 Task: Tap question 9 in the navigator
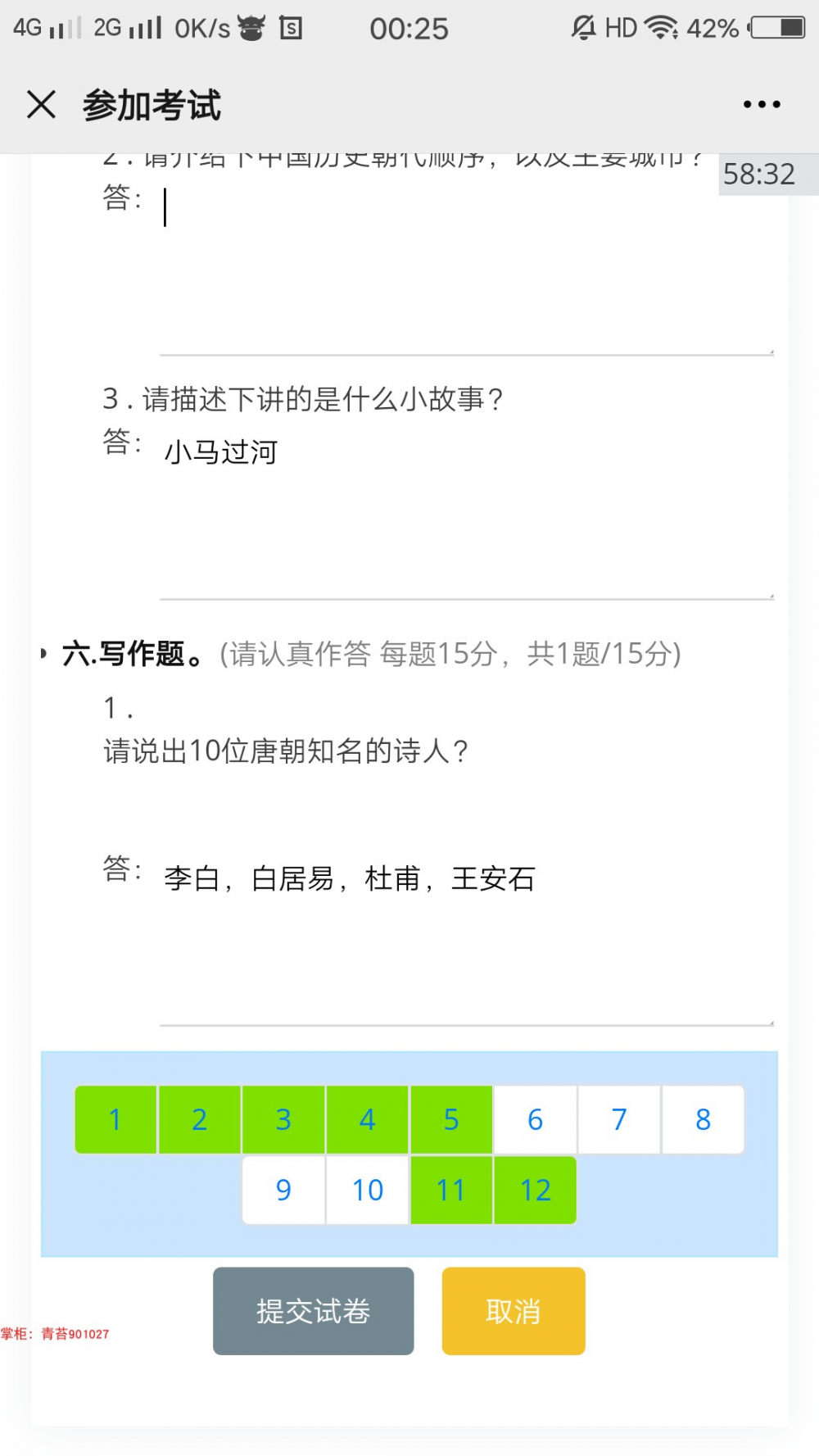tap(283, 1190)
